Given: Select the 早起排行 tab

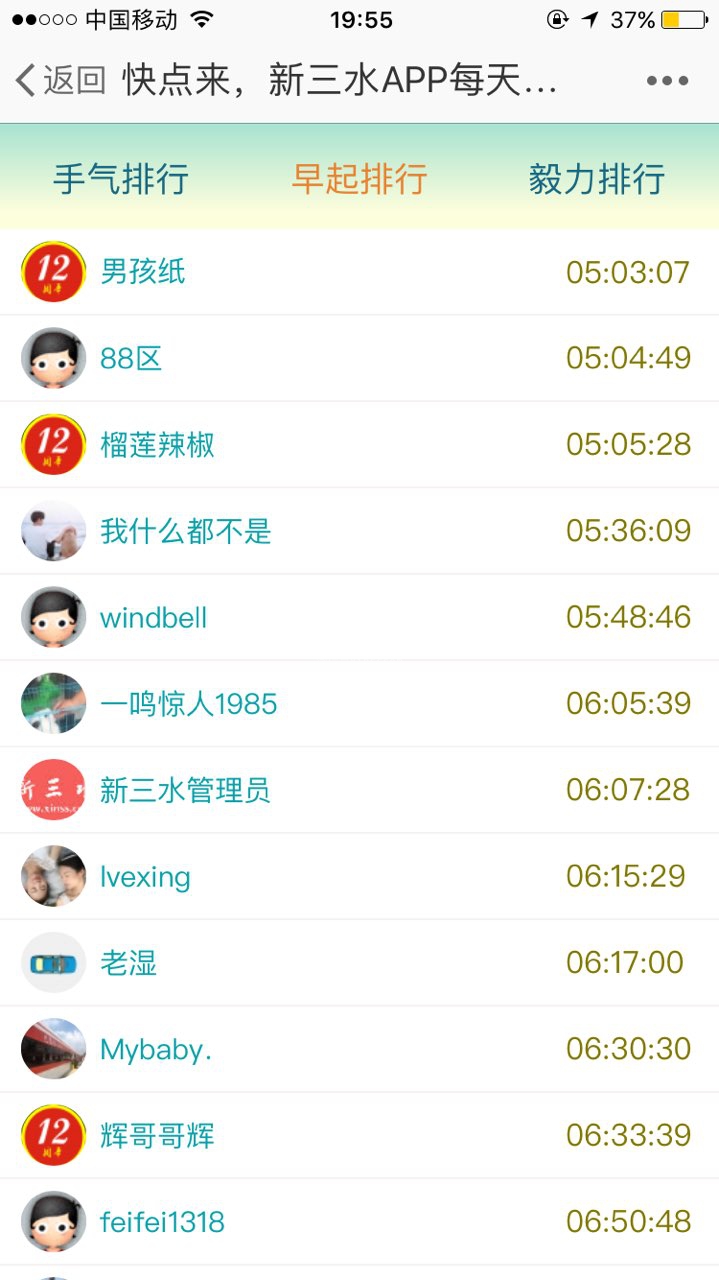Looking at the screenshot, I should (x=359, y=179).
